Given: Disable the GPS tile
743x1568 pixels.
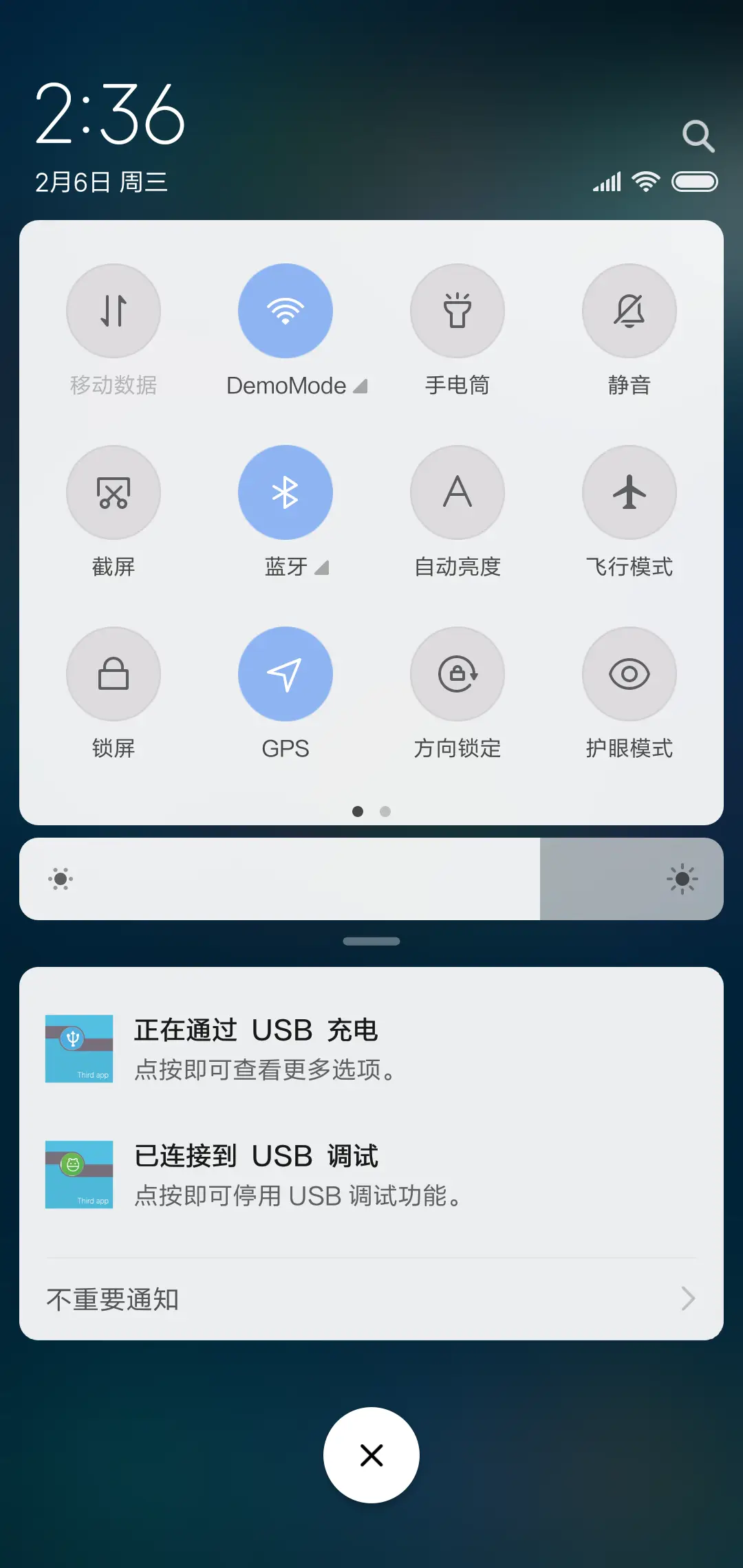Looking at the screenshot, I should point(286,674).
